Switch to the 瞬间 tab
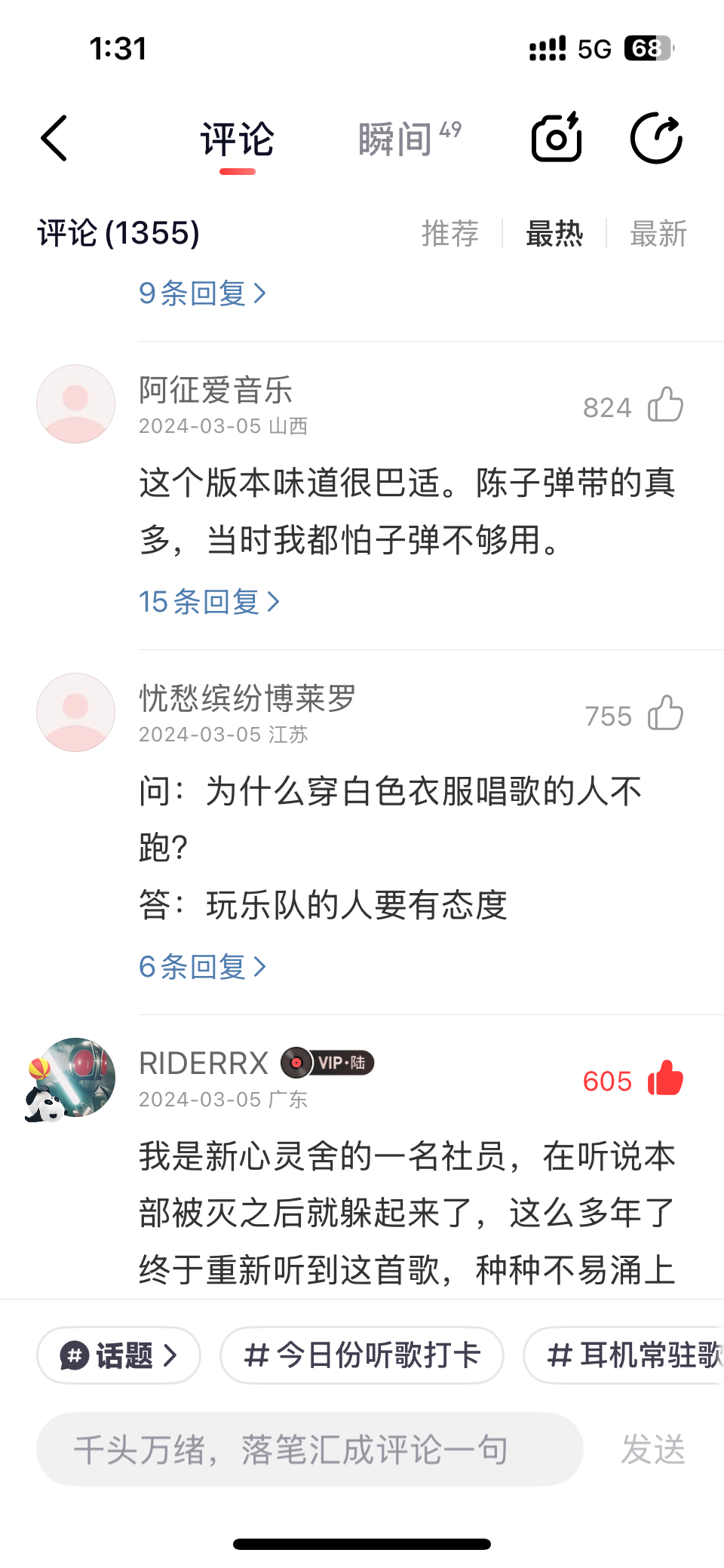The height and width of the screenshot is (1568, 724). (409, 139)
